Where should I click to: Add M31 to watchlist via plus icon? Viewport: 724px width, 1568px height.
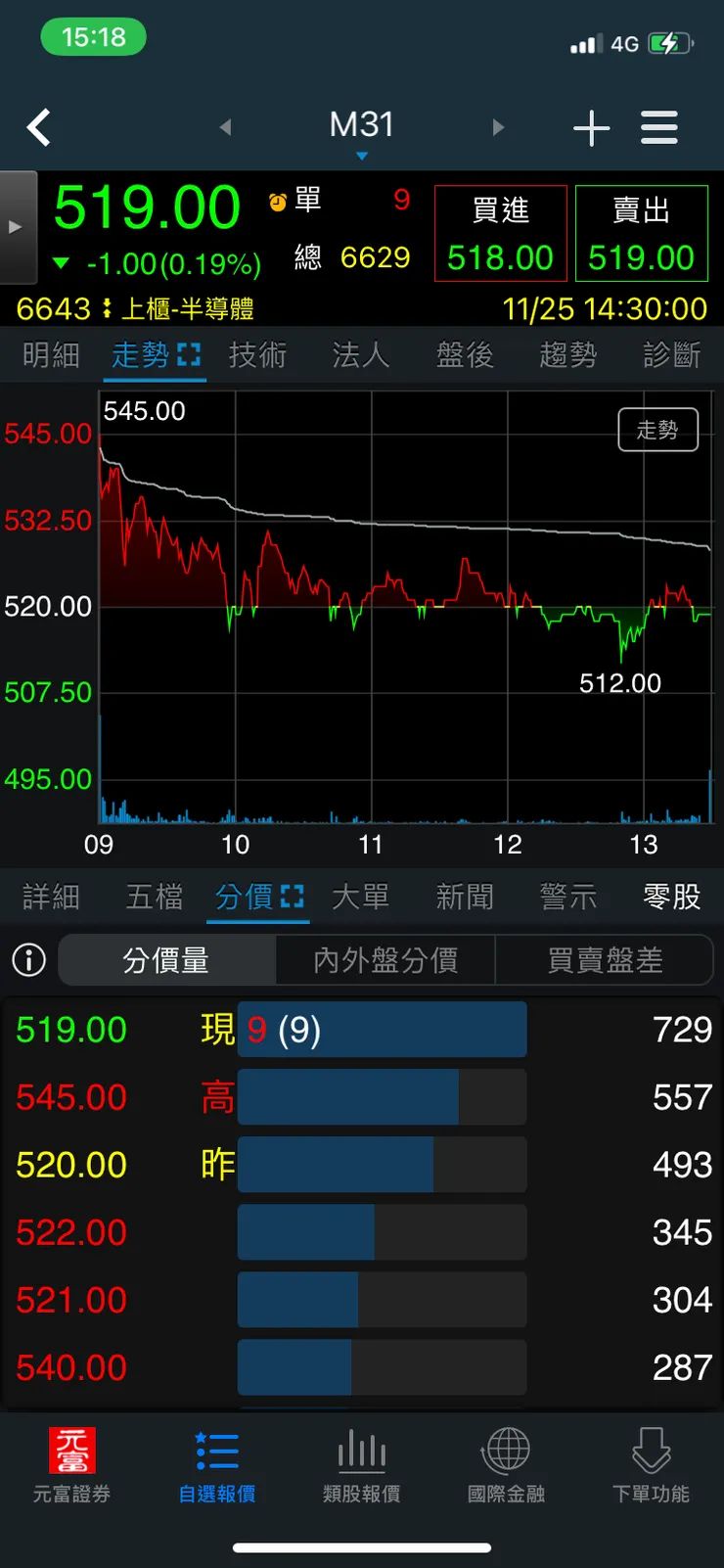591,127
